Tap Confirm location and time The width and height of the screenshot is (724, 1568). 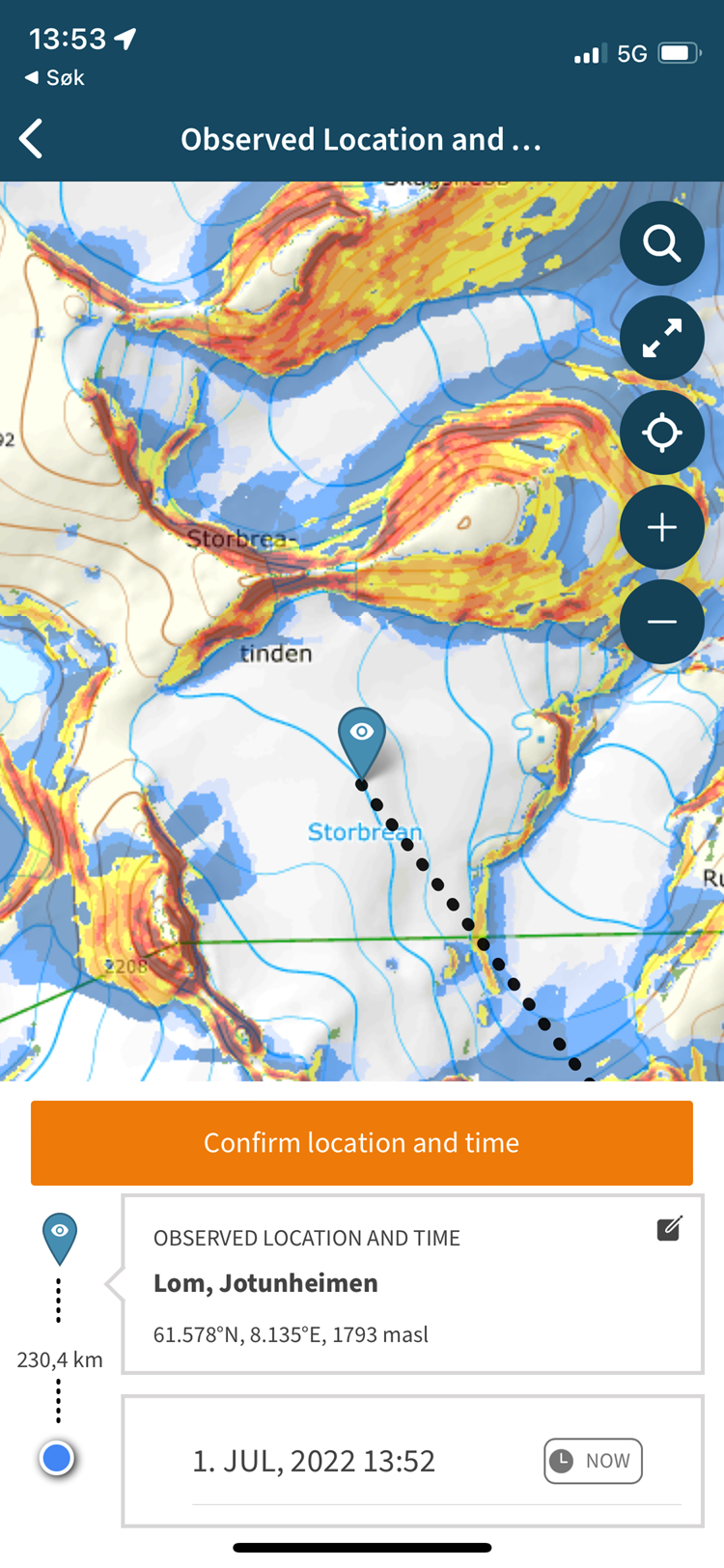(x=362, y=1143)
